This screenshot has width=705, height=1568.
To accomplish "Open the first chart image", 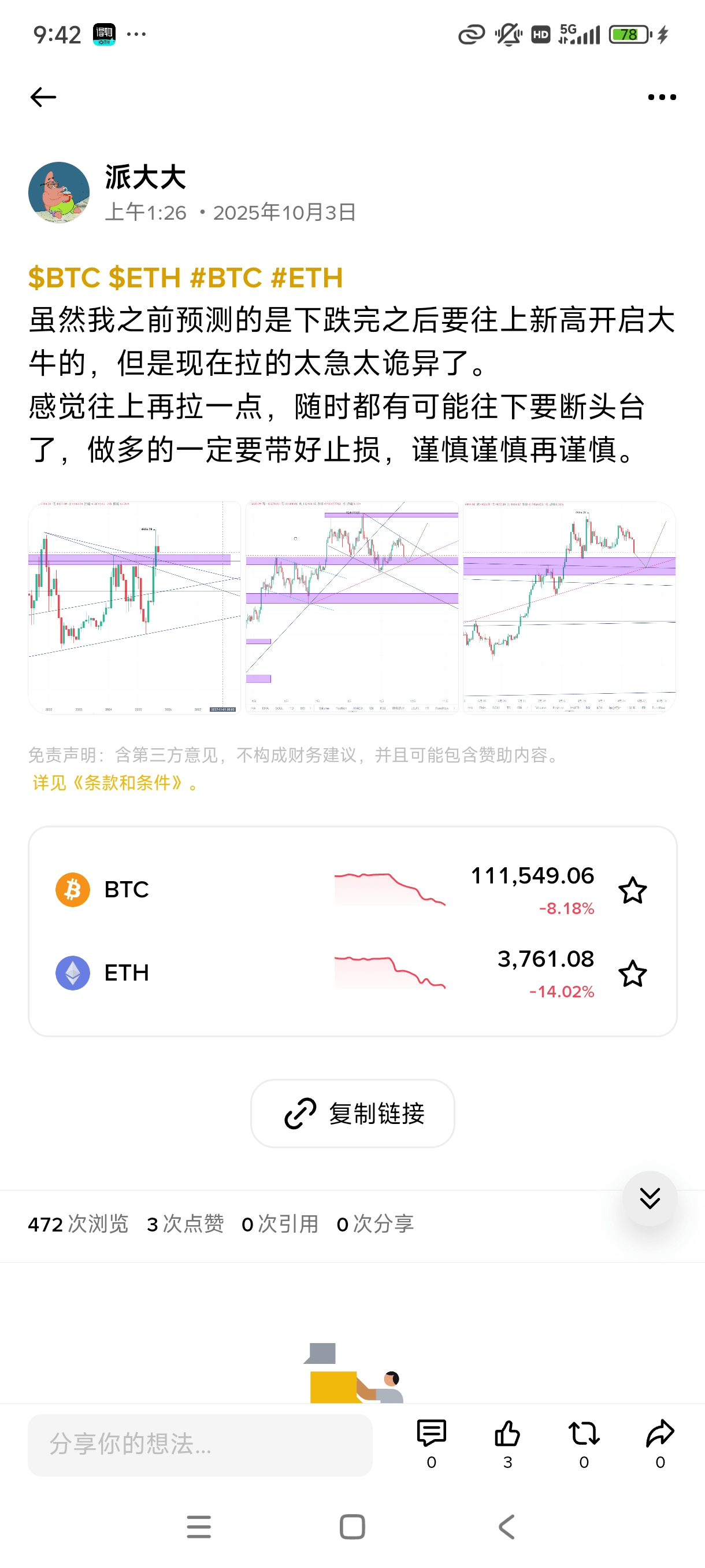I will click(x=135, y=607).
